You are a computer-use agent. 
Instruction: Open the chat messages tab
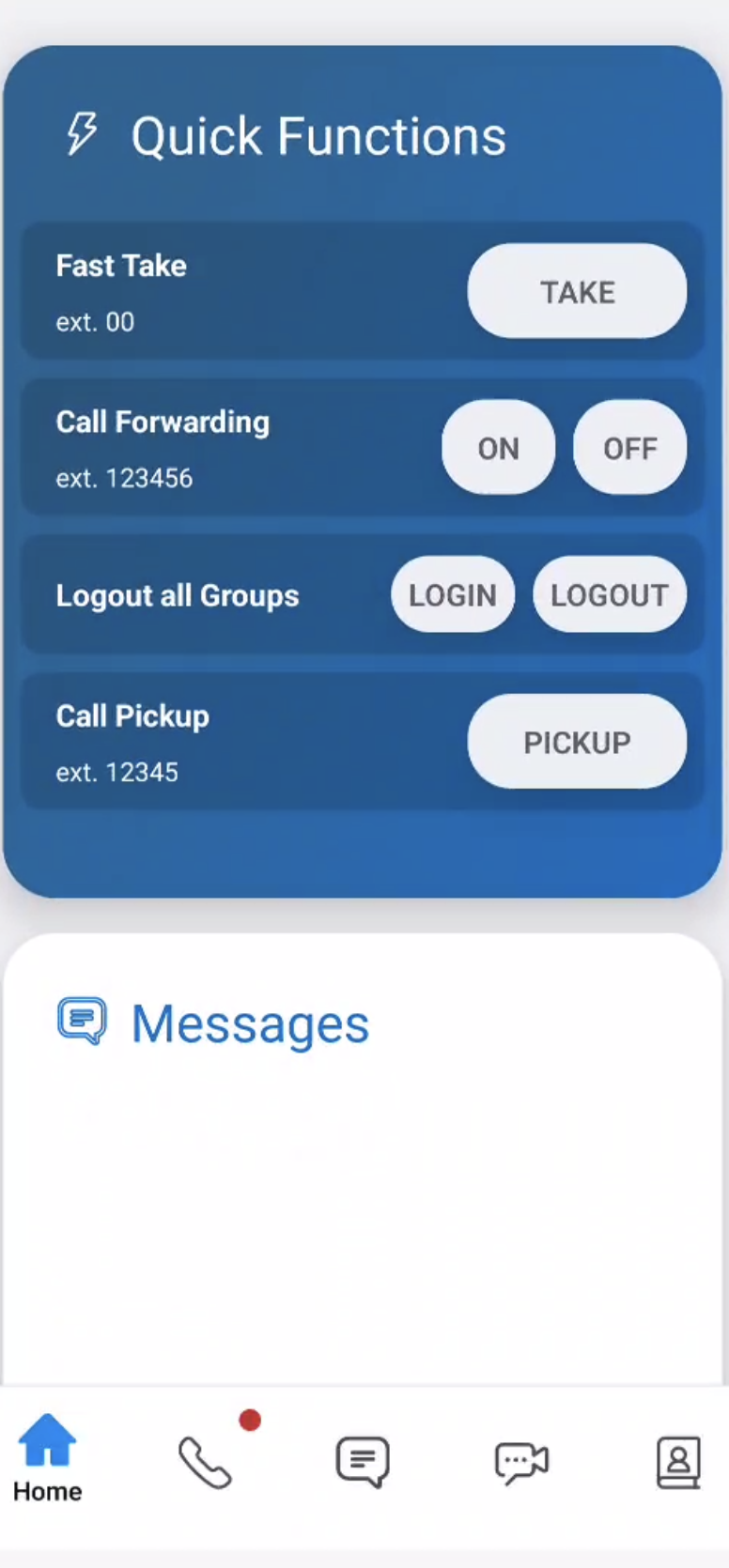click(x=363, y=1462)
